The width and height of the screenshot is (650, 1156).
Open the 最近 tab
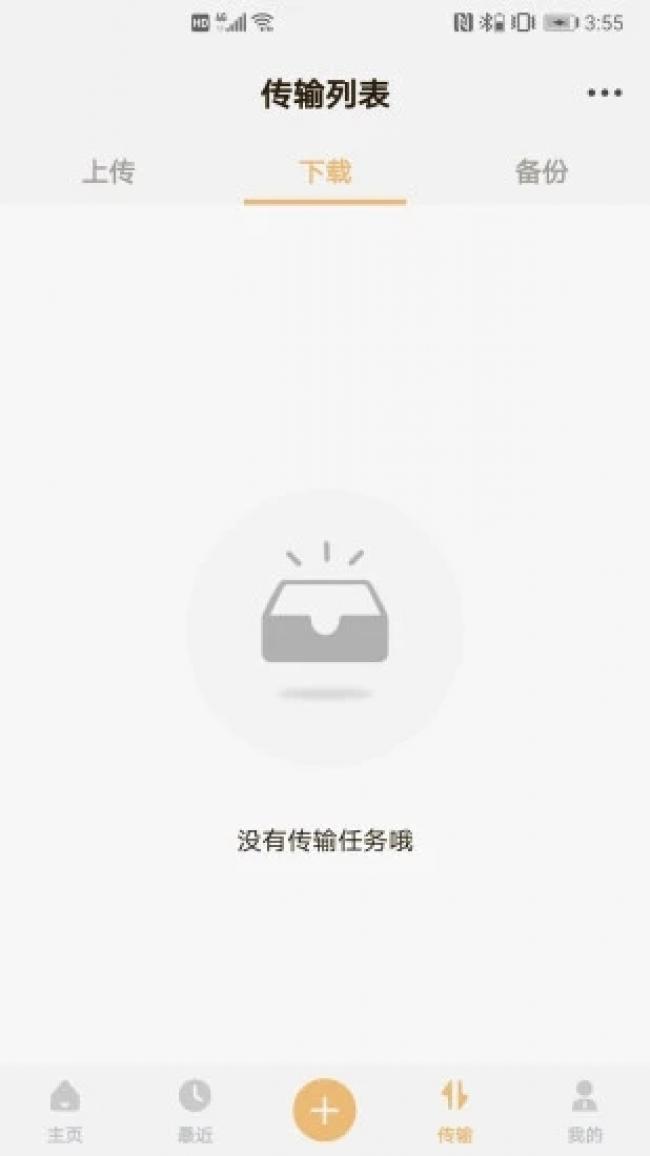coord(195,1110)
